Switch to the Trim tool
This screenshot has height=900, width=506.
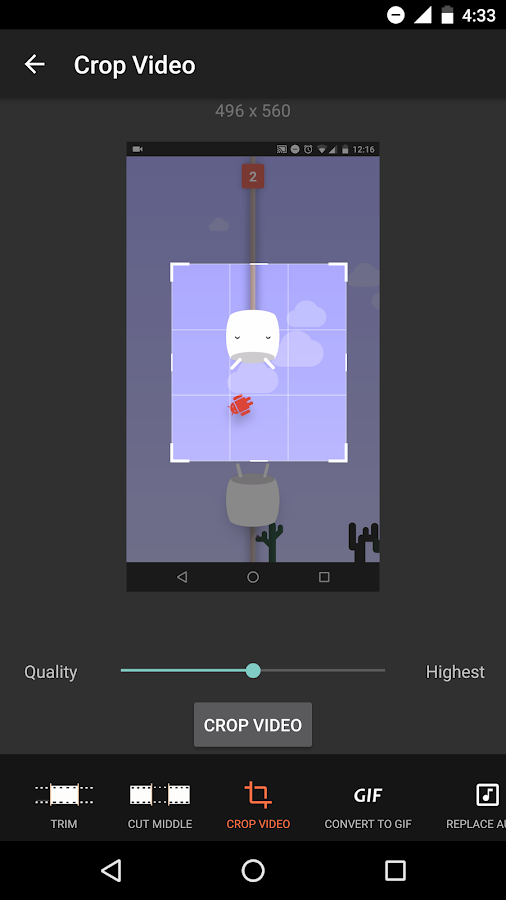(x=64, y=805)
